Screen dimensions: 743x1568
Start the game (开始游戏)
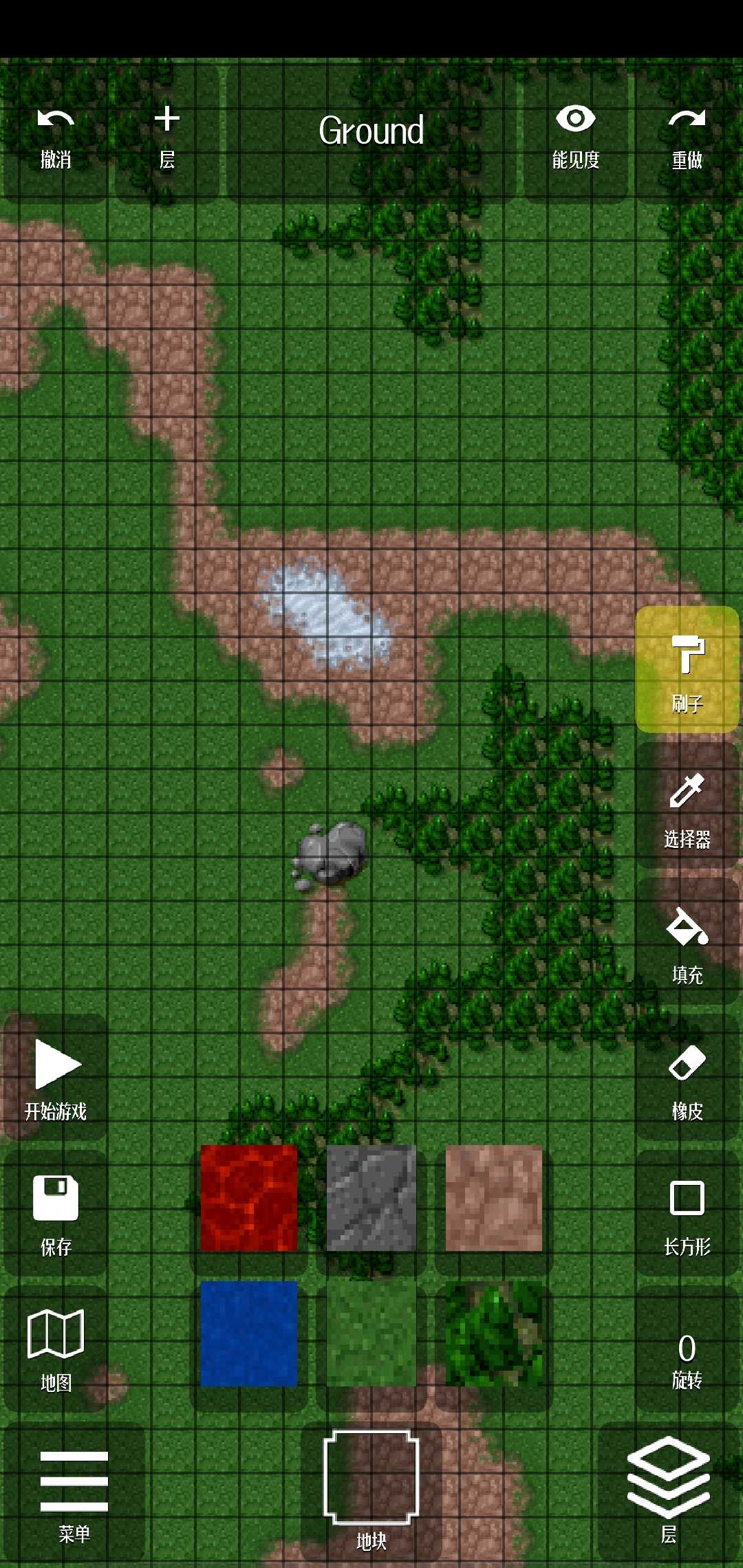coord(55,1077)
